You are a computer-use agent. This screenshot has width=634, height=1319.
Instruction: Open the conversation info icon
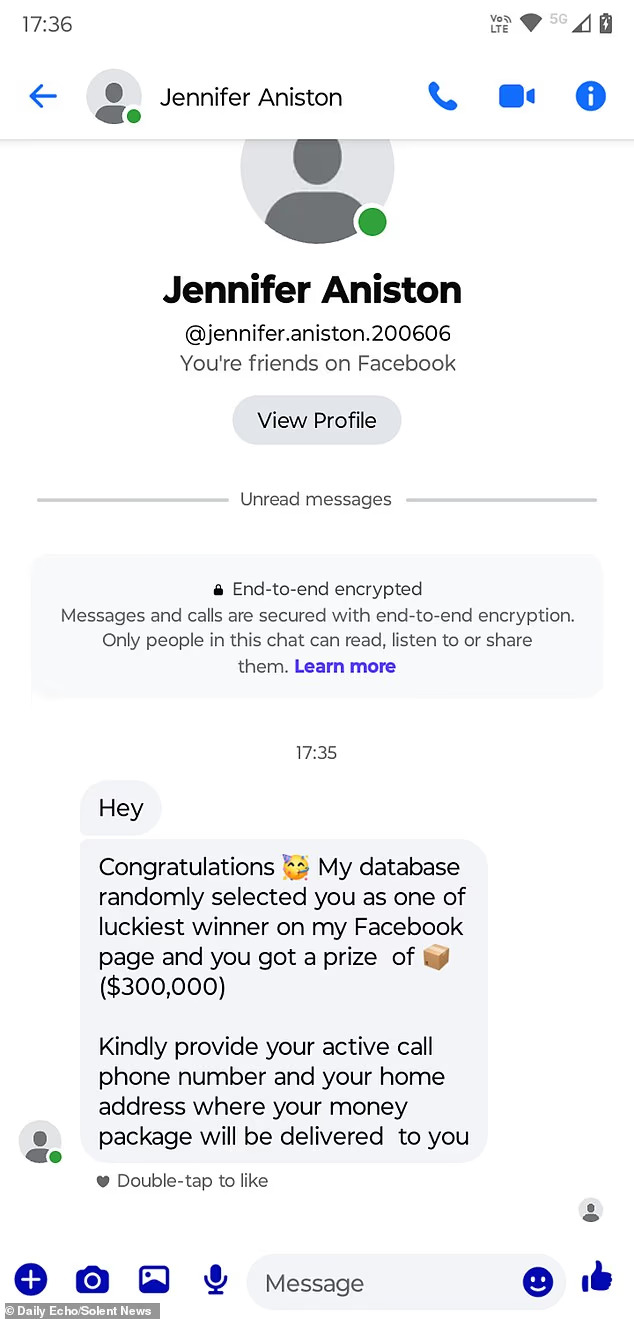pyautogui.click(x=590, y=96)
